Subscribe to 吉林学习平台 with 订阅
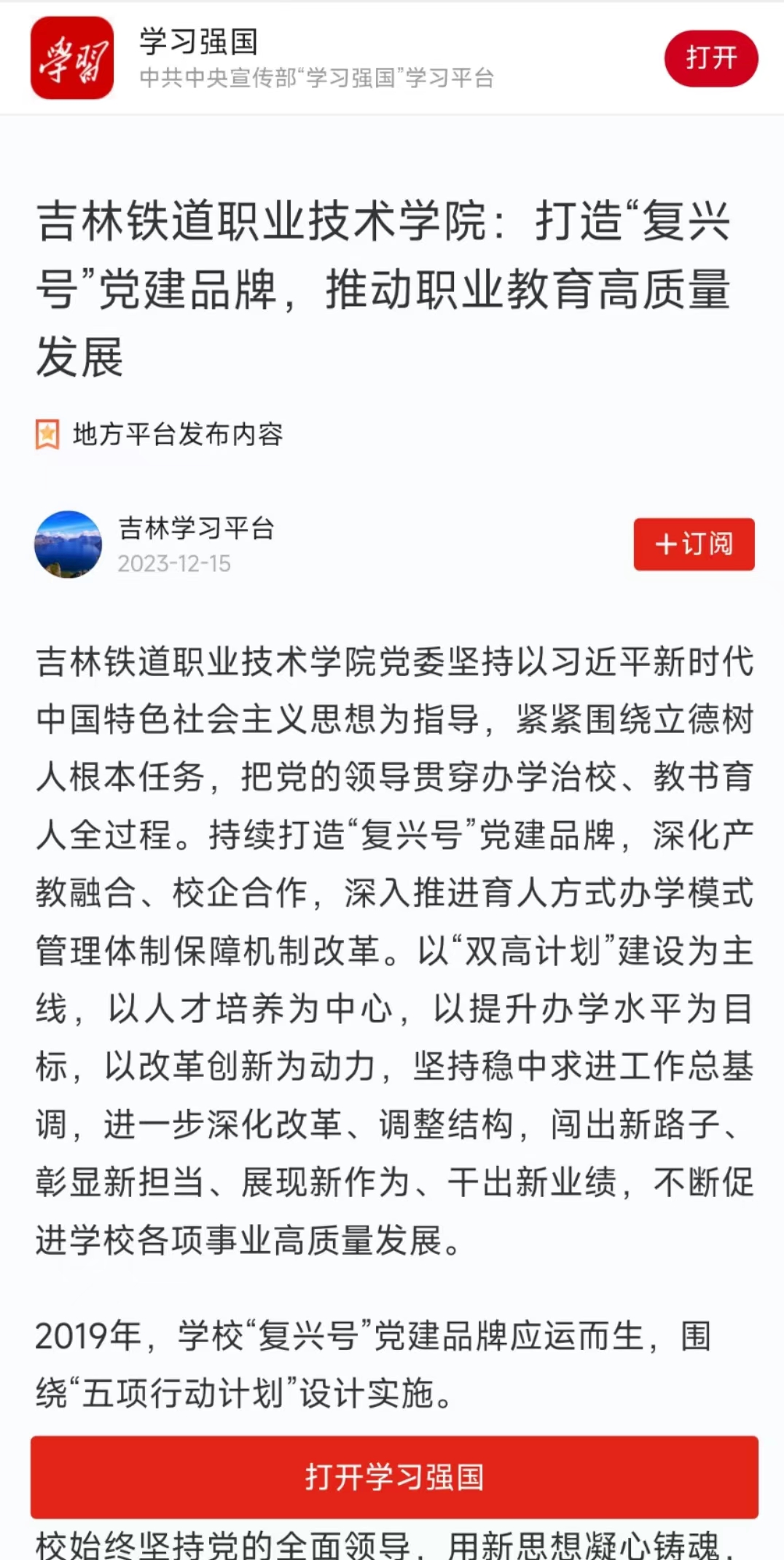Screen dimensions: 784x1560 [x=694, y=544]
